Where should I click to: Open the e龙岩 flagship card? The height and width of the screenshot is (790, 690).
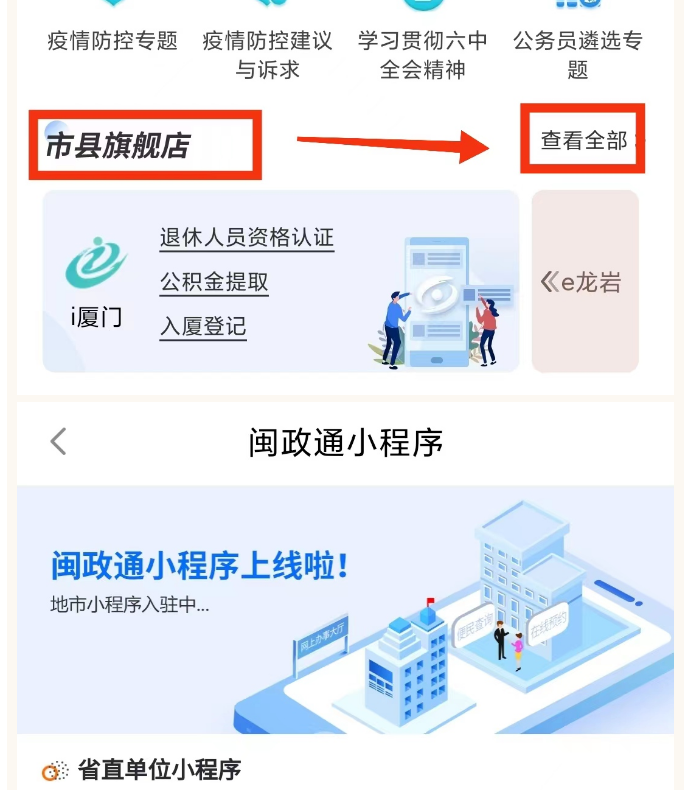point(585,282)
